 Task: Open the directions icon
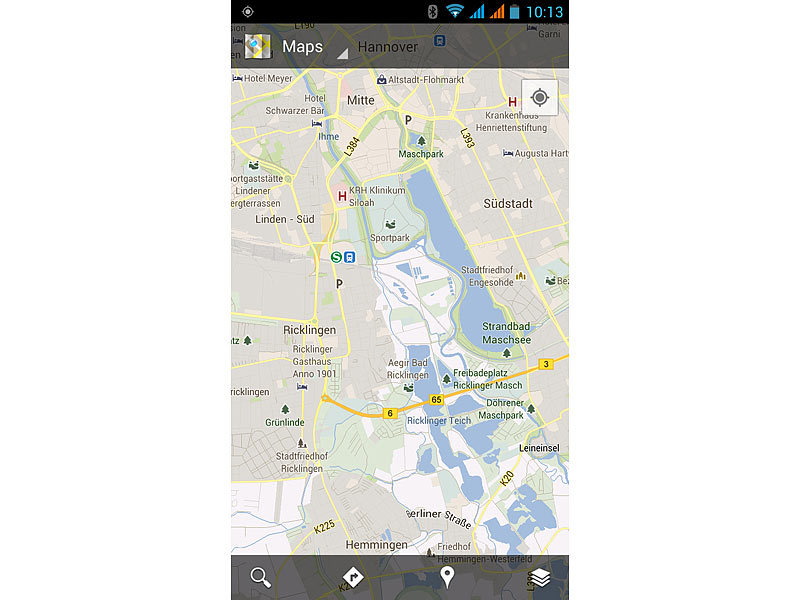pyautogui.click(x=352, y=577)
